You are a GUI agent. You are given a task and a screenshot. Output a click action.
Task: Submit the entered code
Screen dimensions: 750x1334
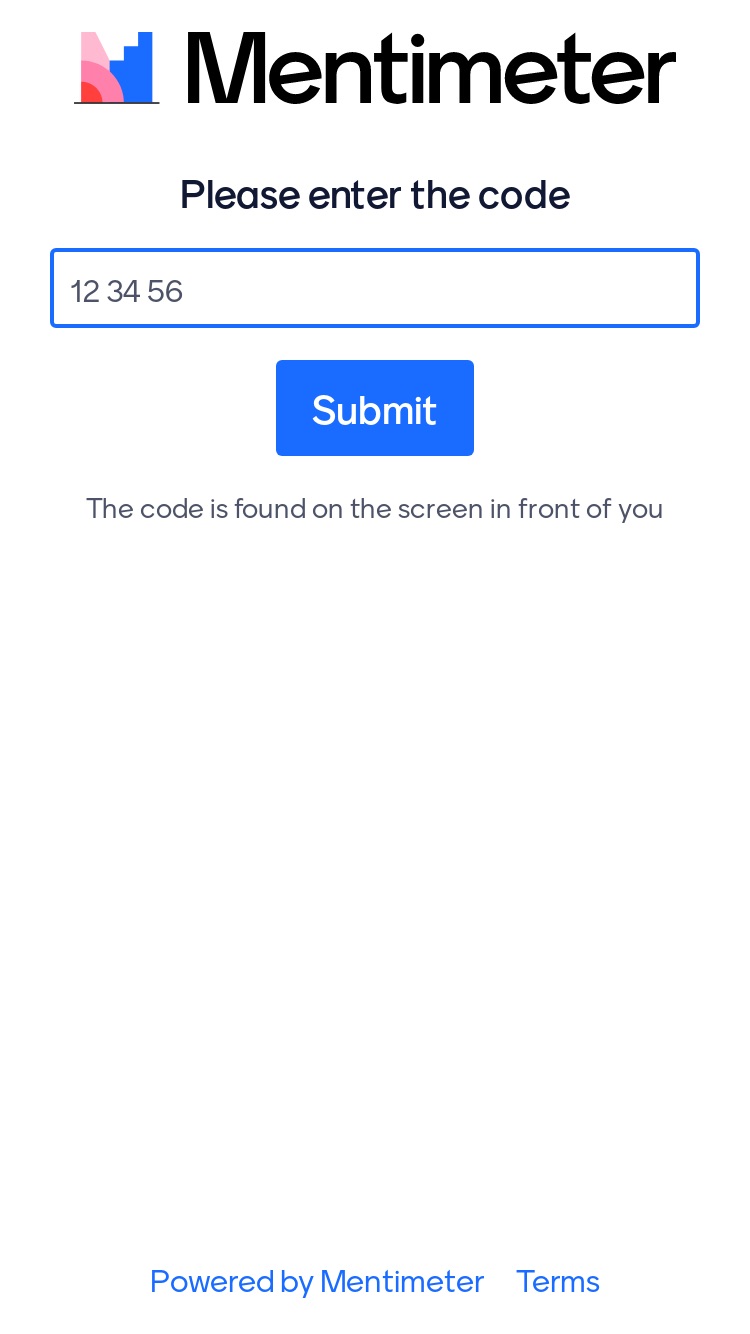[x=375, y=408]
